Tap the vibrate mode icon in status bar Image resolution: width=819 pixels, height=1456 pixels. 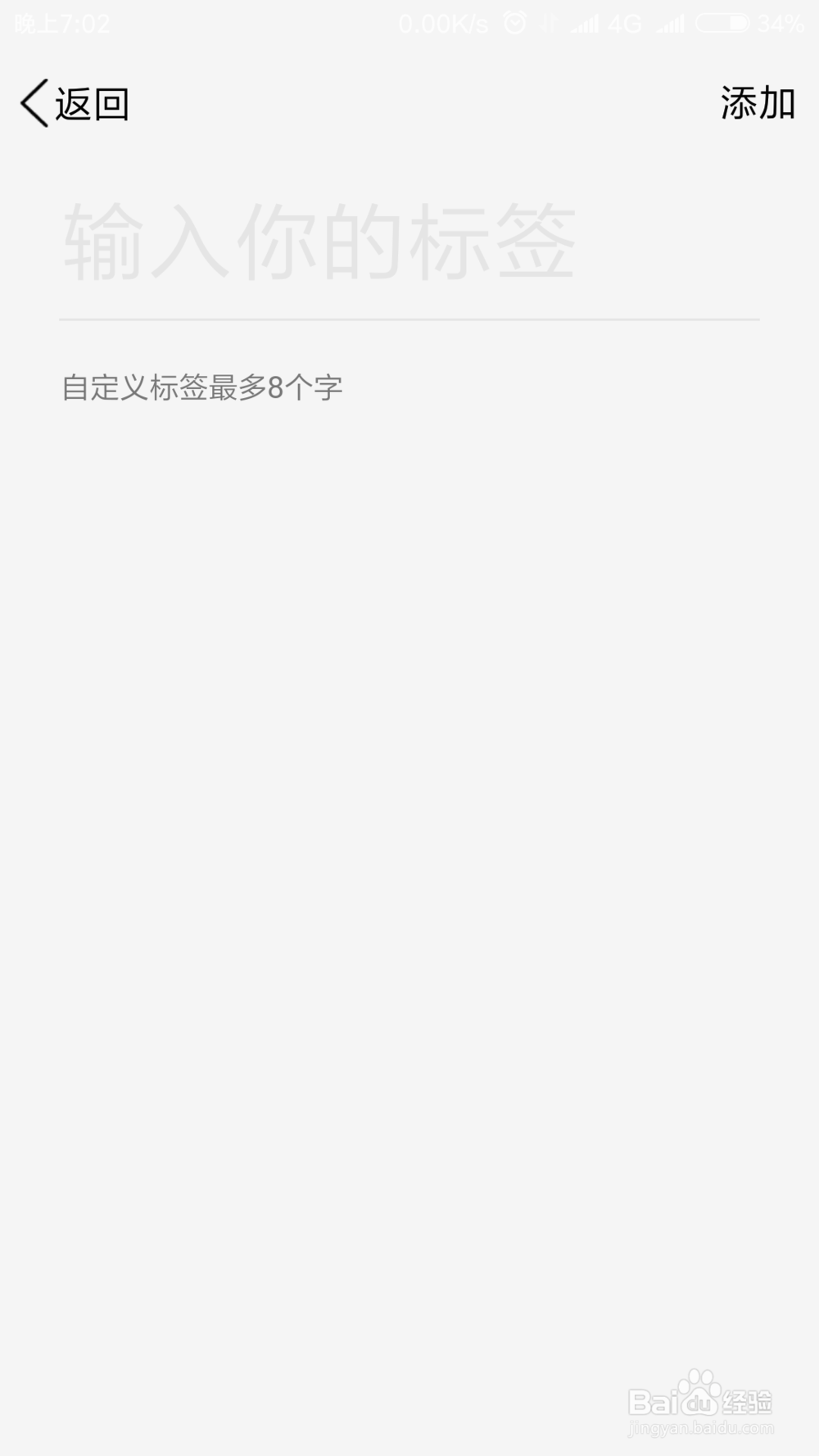pos(550,24)
